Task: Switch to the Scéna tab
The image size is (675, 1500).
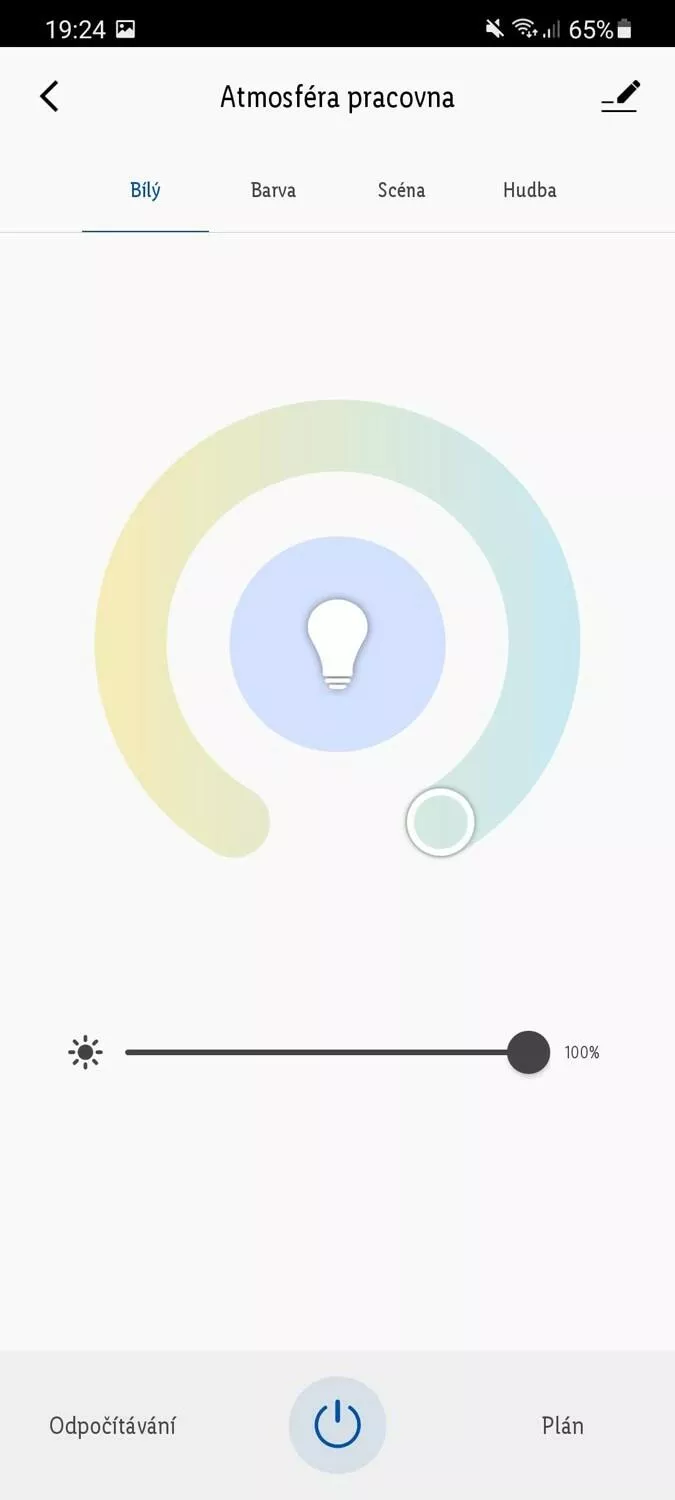Action: (x=401, y=190)
